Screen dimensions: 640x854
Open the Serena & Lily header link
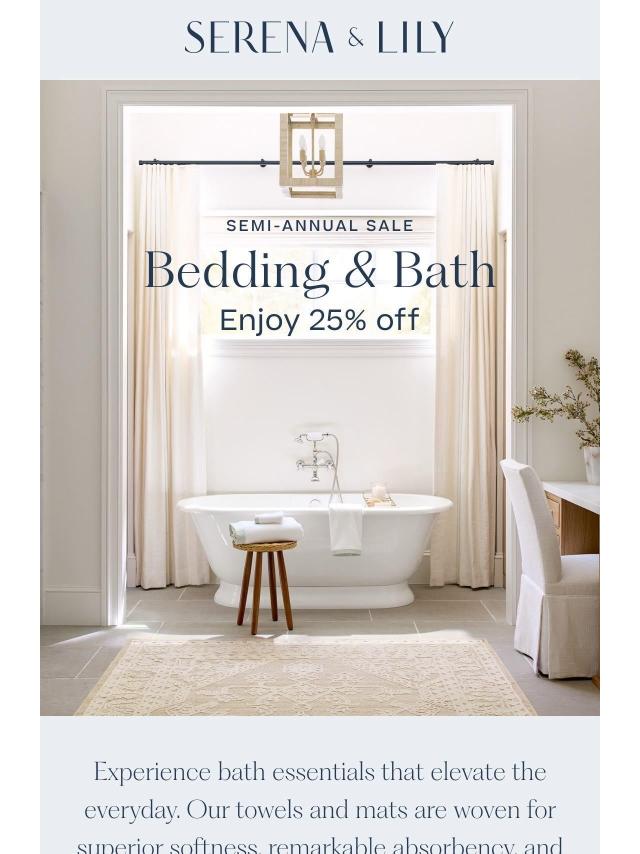(319, 37)
